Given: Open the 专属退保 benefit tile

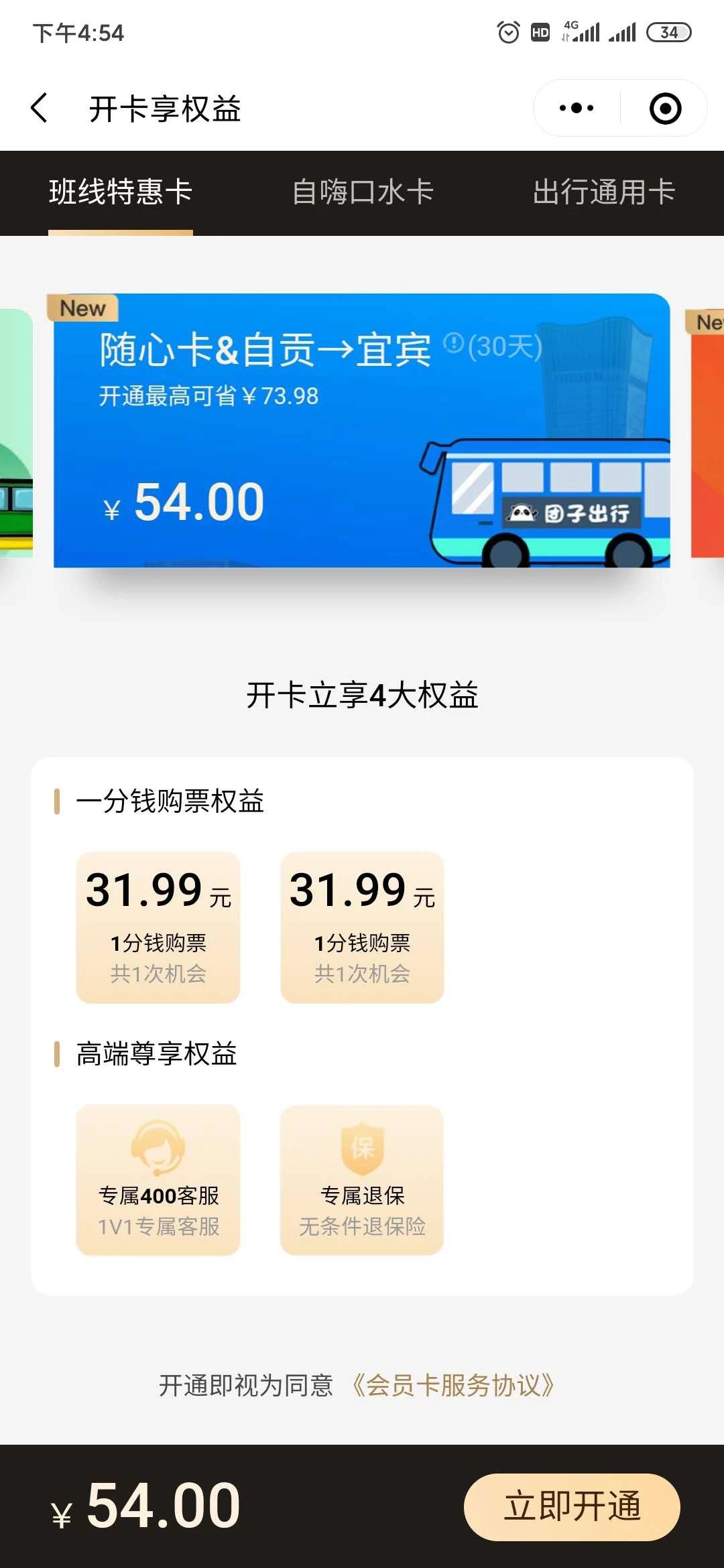Looking at the screenshot, I should 362,1180.
